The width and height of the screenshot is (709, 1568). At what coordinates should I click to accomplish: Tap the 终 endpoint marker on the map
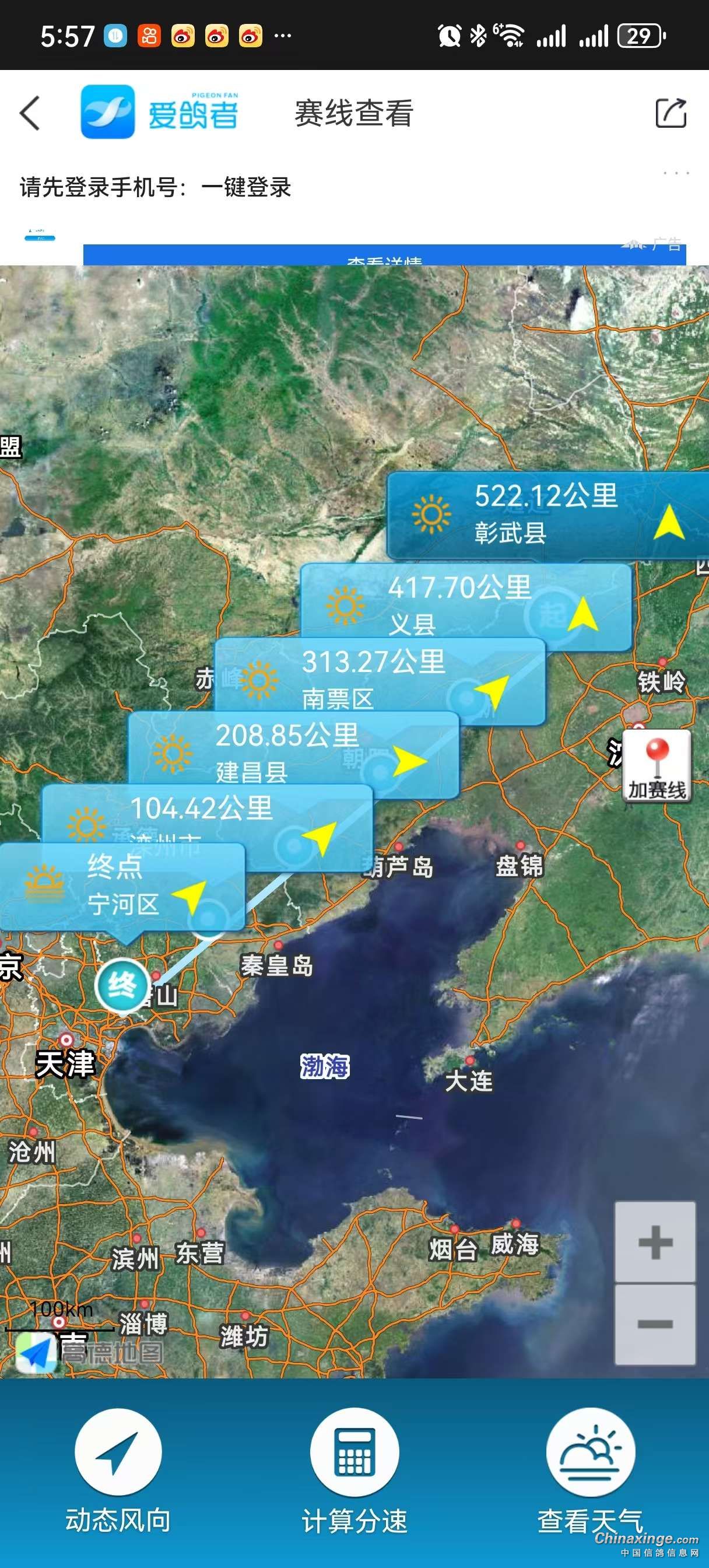(122, 984)
